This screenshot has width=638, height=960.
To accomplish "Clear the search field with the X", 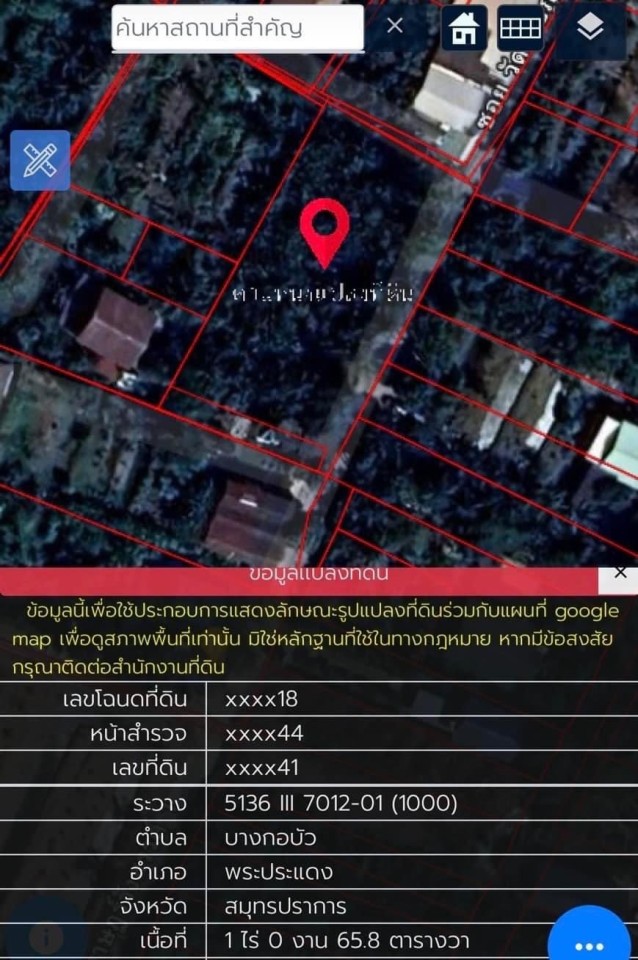I will [395, 27].
